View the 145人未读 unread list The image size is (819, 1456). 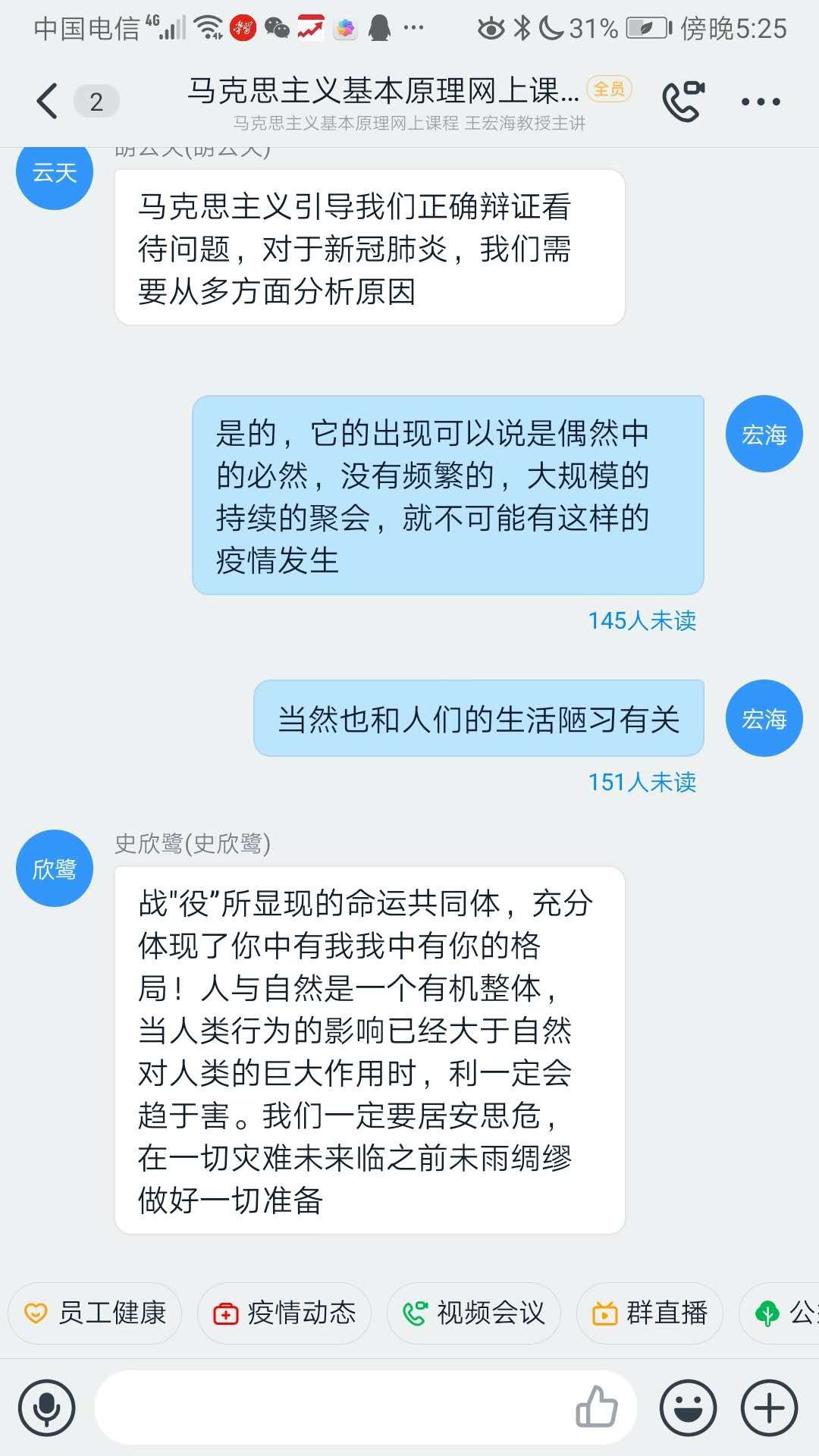coord(642,621)
